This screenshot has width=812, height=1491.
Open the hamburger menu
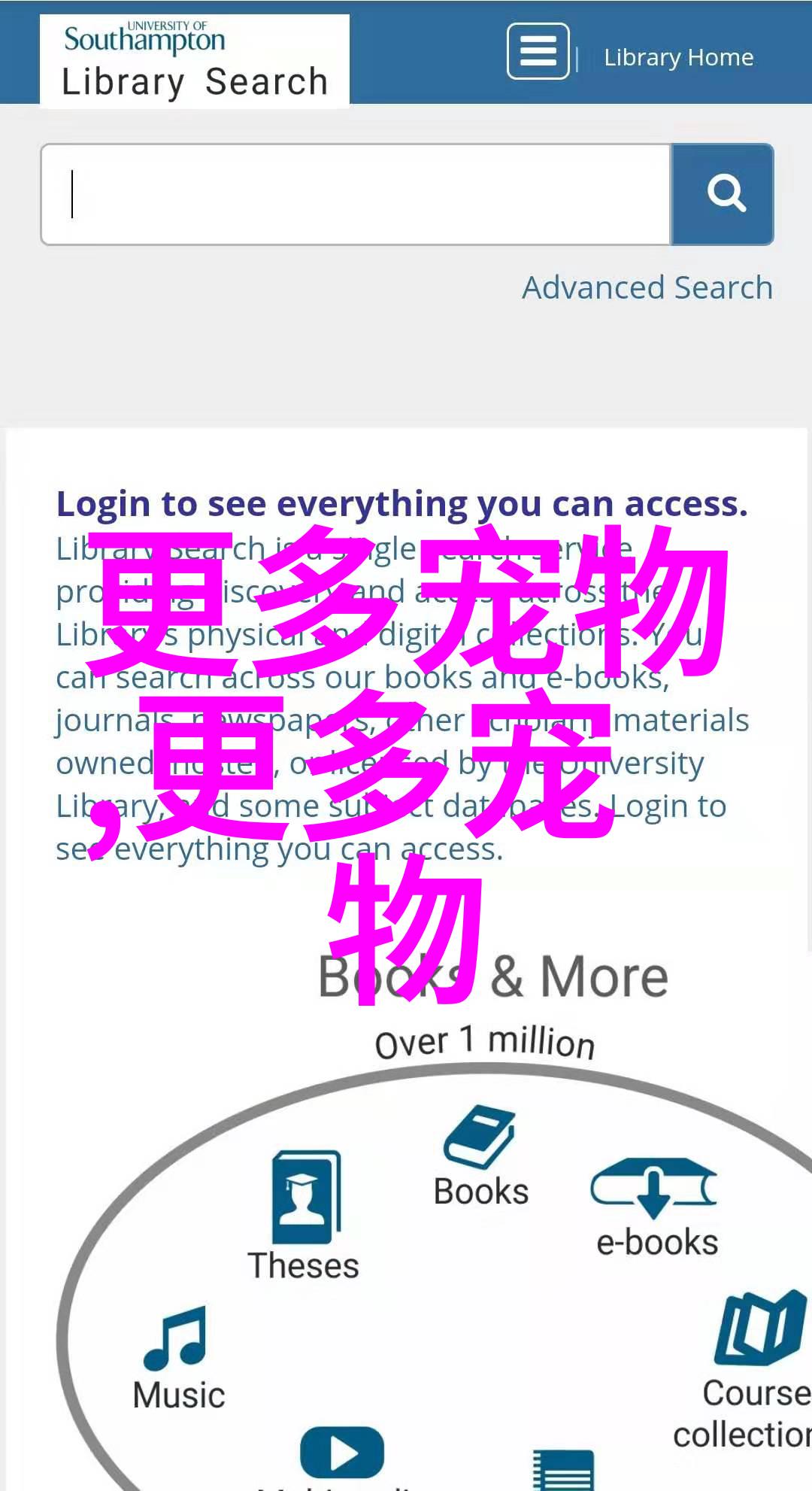[x=538, y=51]
